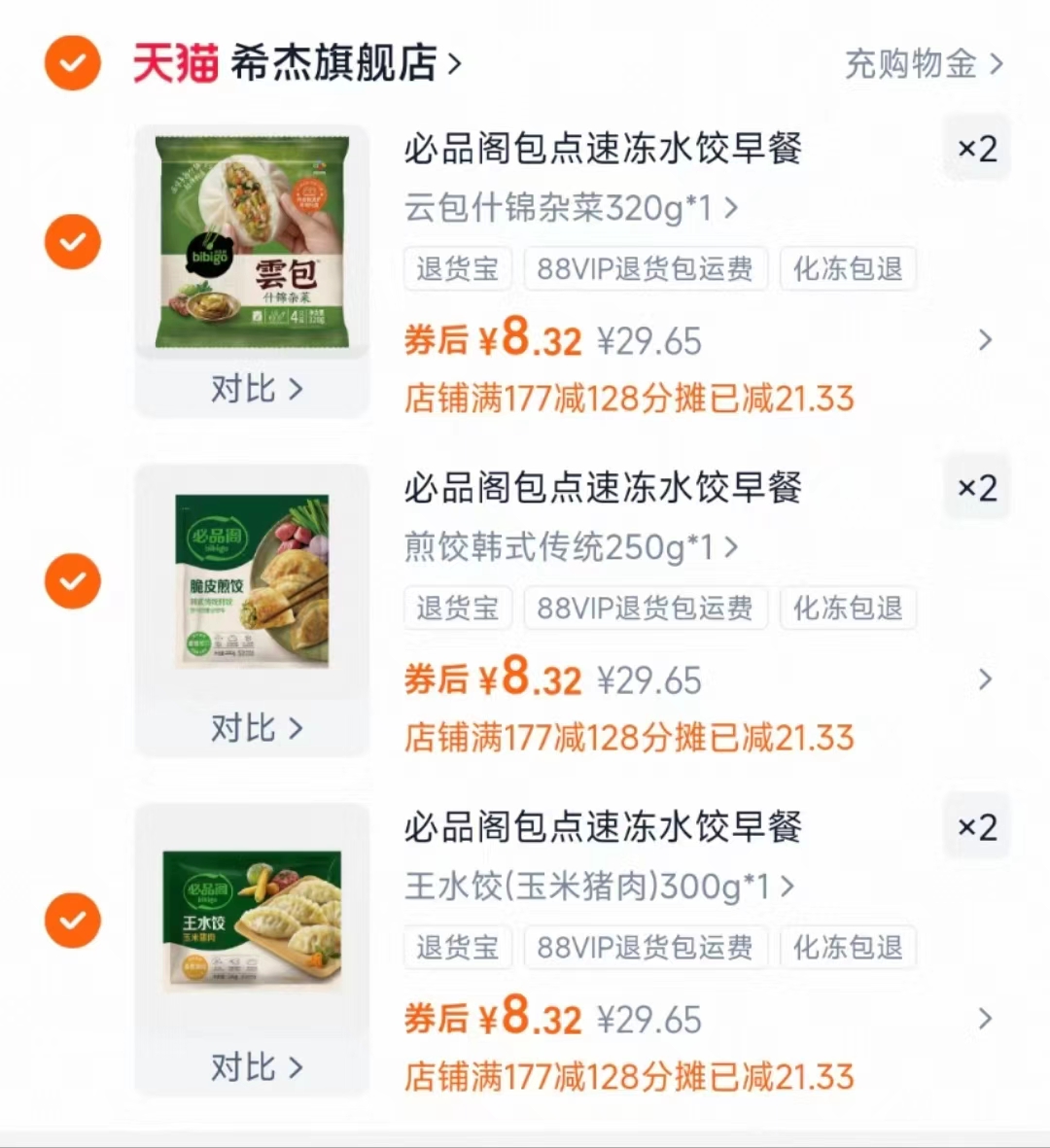Click the ×2 quantity badge on the first item

point(976,149)
